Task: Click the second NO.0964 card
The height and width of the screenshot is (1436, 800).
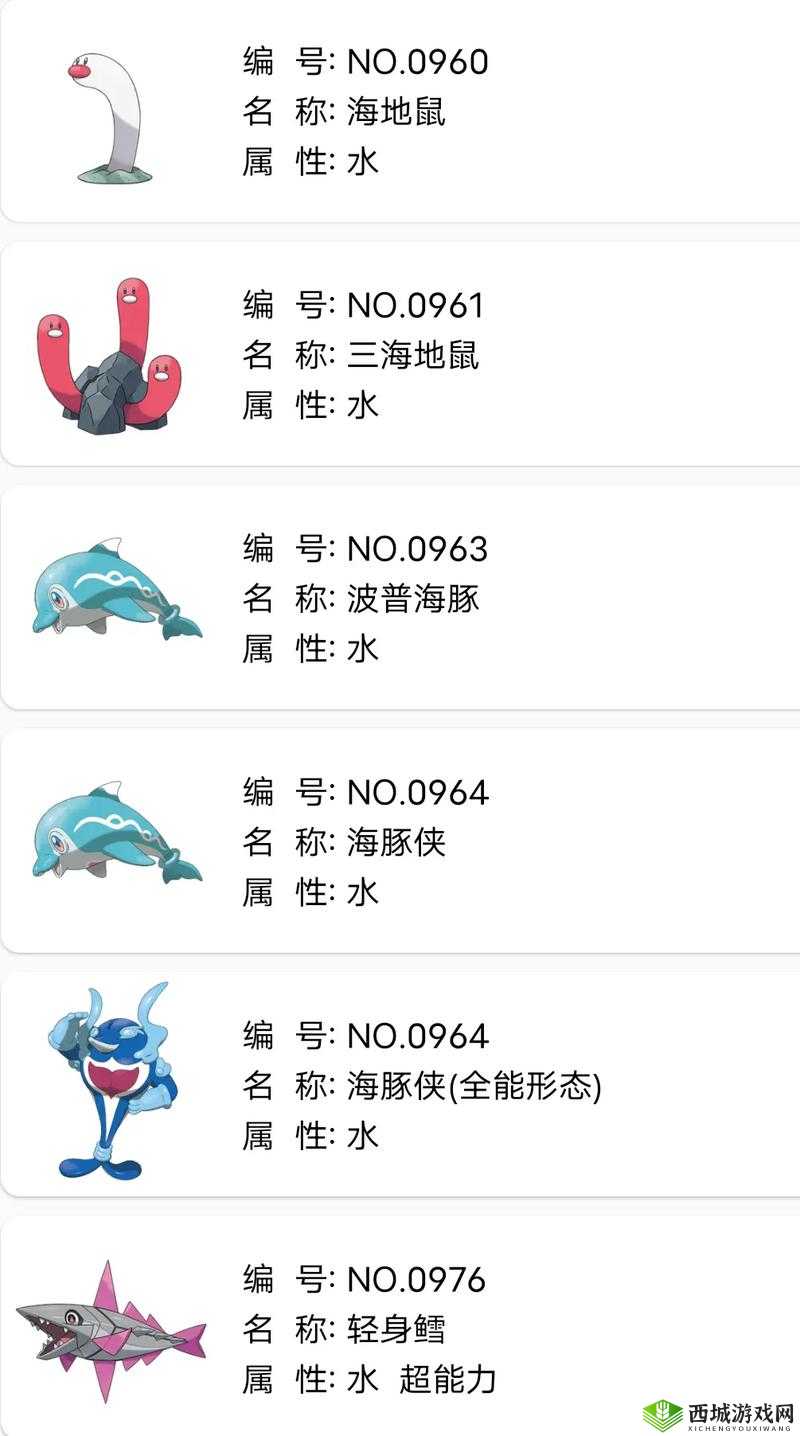Action: [400, 1086]
